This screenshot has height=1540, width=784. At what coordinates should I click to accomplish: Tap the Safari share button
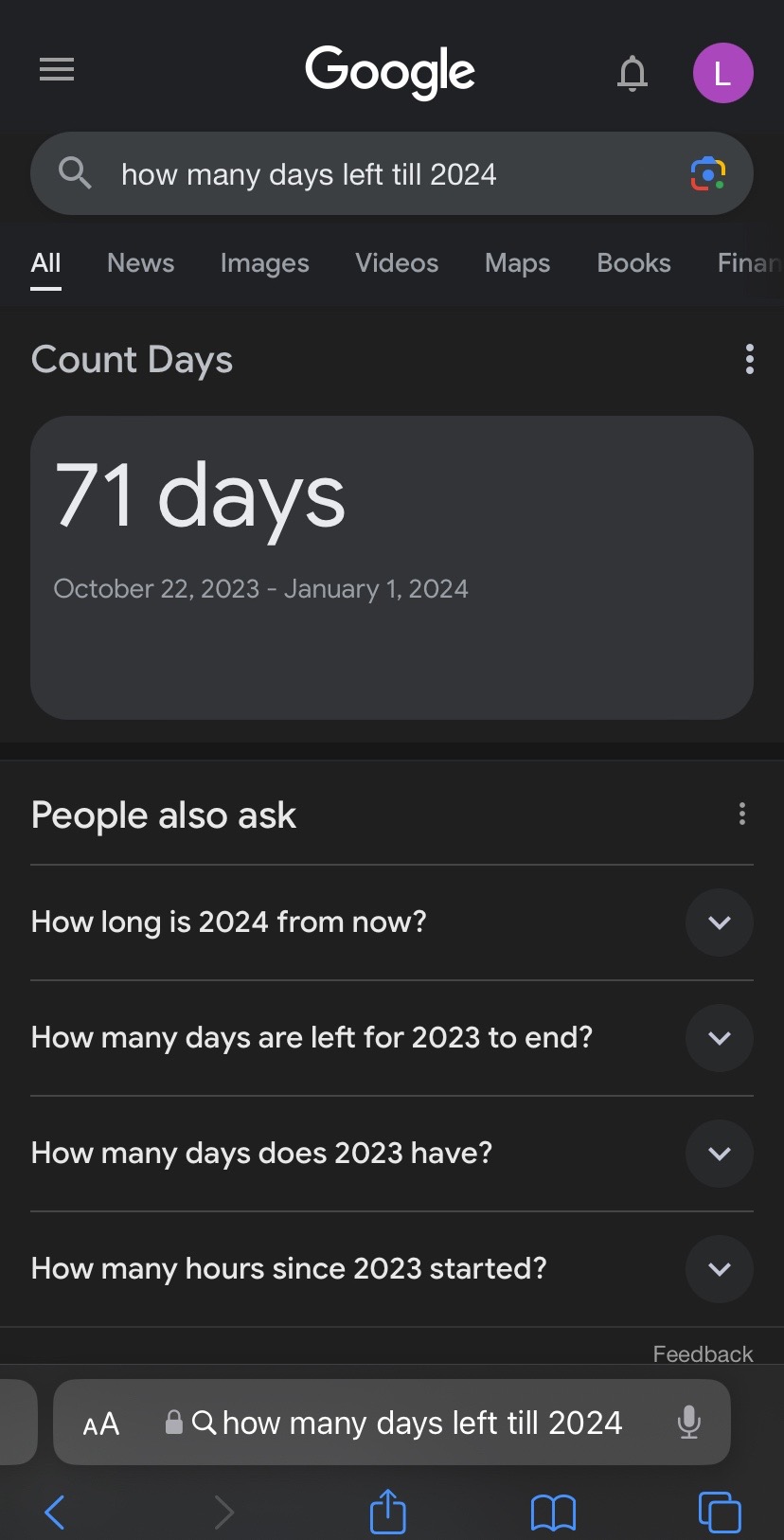[387, 1511]
